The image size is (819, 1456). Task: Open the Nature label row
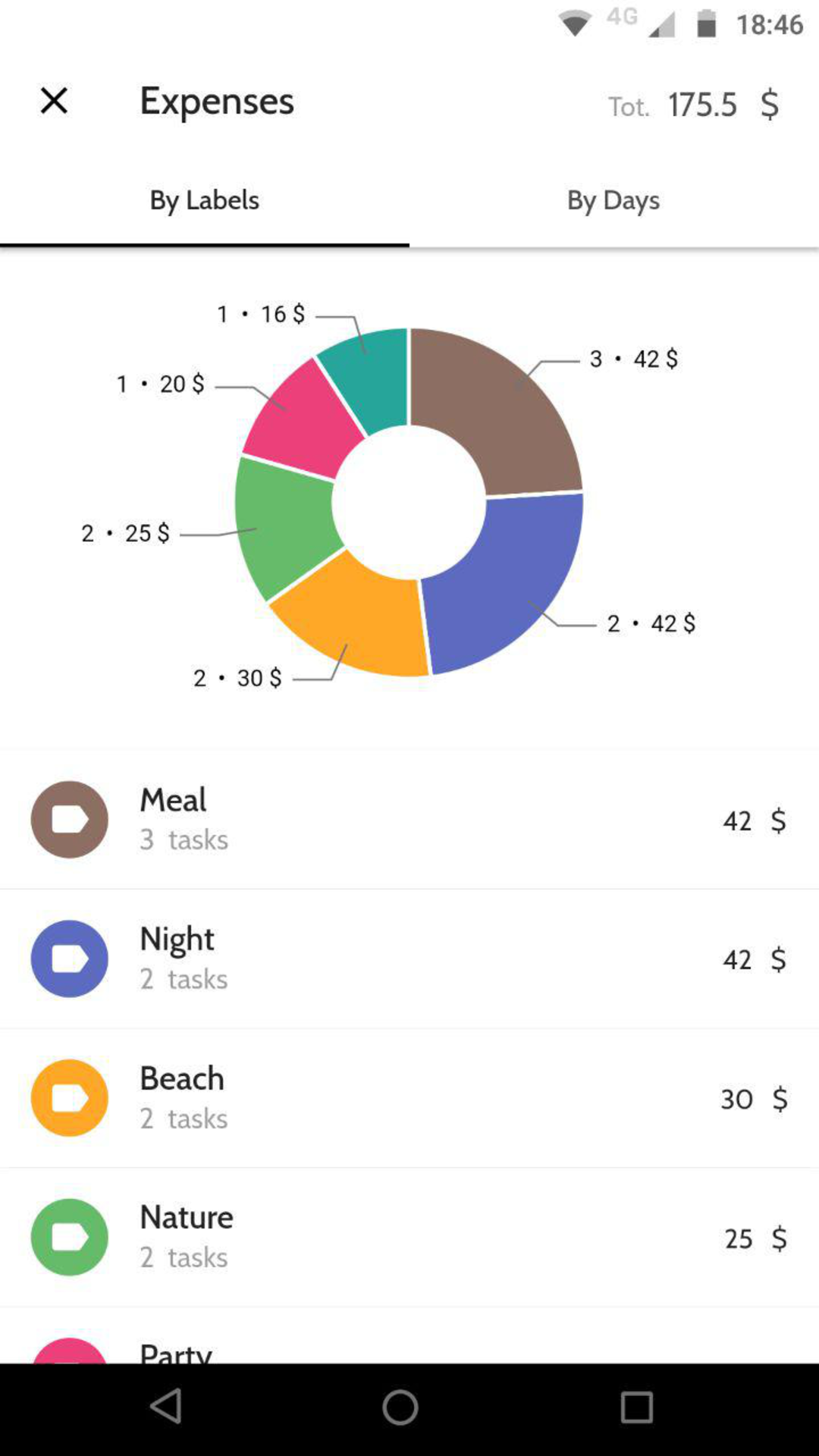pos(409,1238)
